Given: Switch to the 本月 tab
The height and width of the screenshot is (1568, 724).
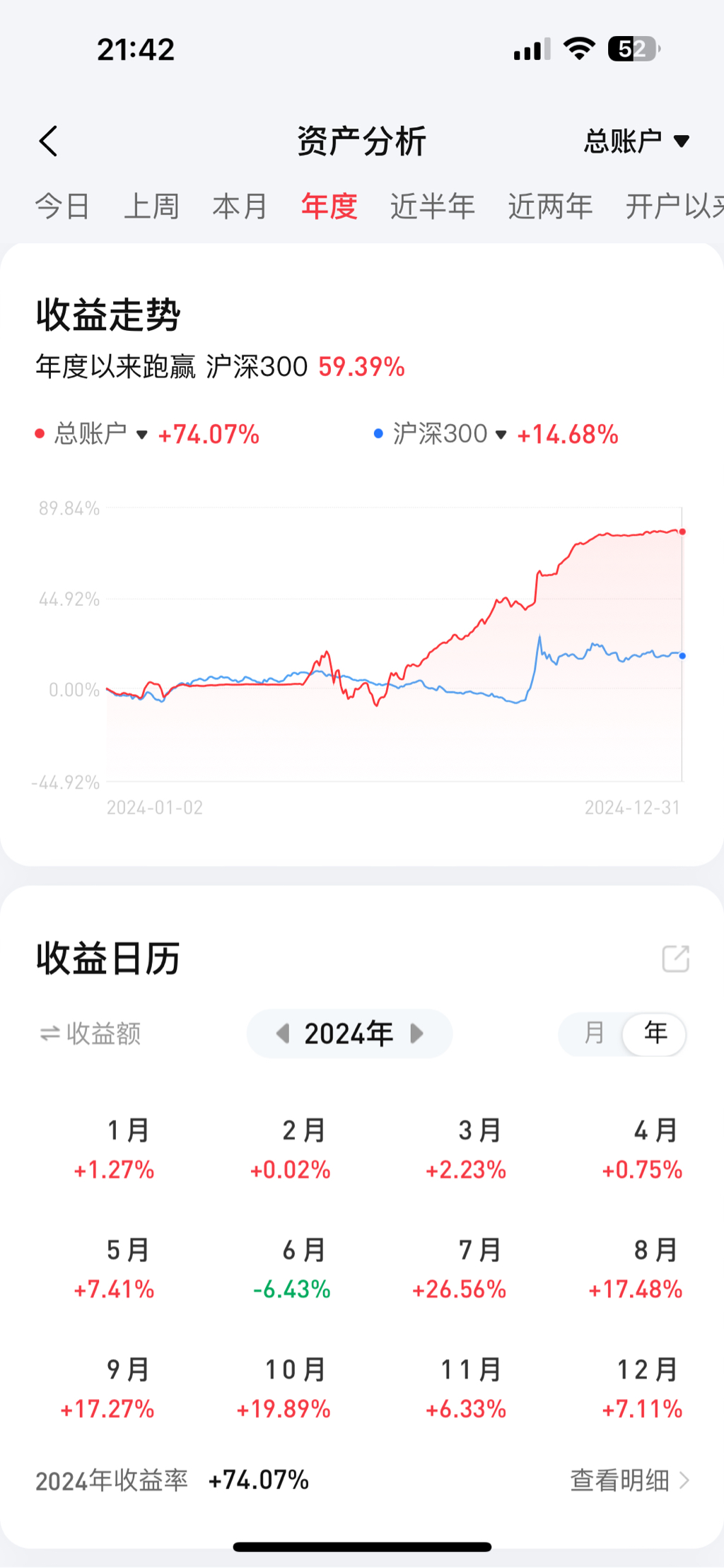Looking at the screenshot, I should (x=240, y=206).
